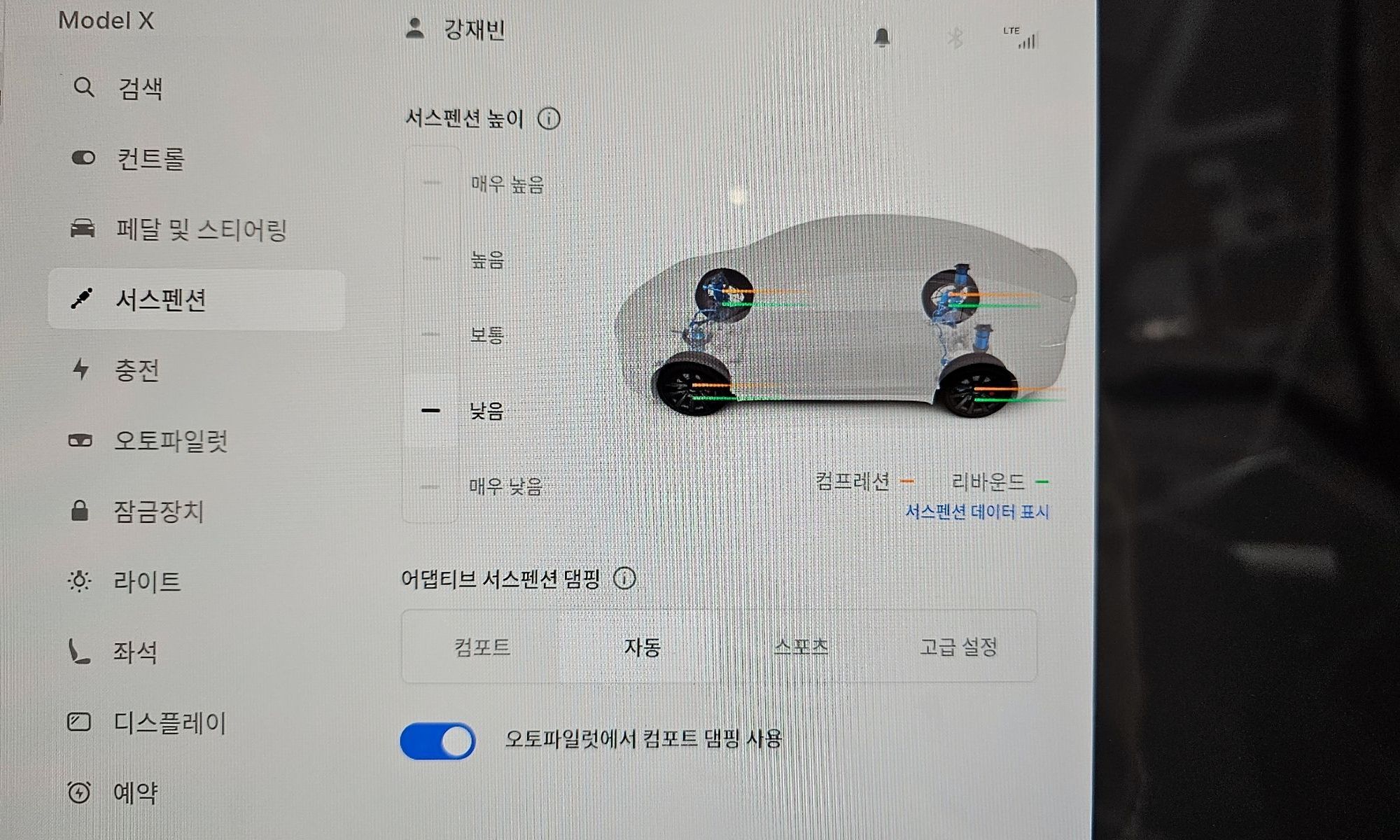The width and height of the screenshot is (1400, 840).
Task: Open the 잠금장치 locks menu
Action: [157, 512]
